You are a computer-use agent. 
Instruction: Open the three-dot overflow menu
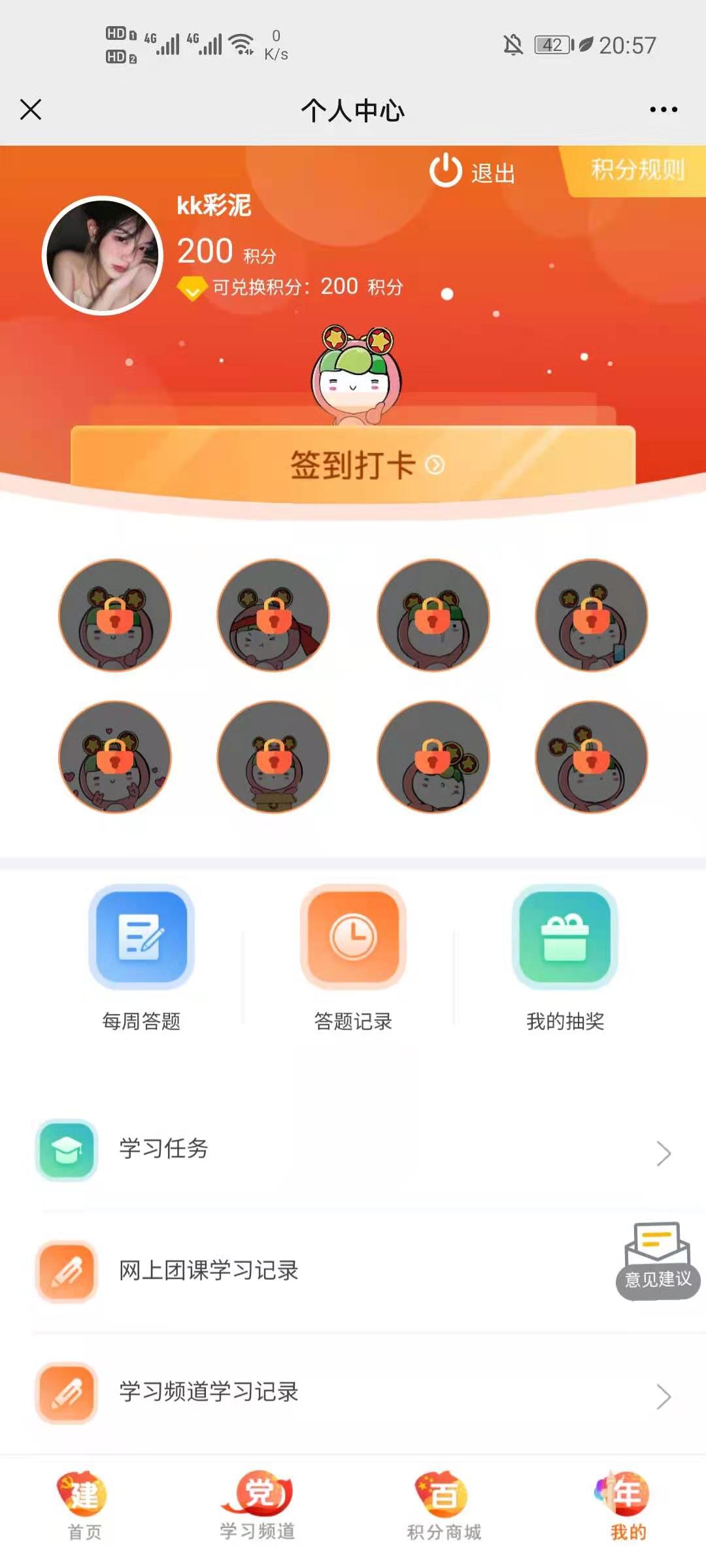tap(664, 109)
